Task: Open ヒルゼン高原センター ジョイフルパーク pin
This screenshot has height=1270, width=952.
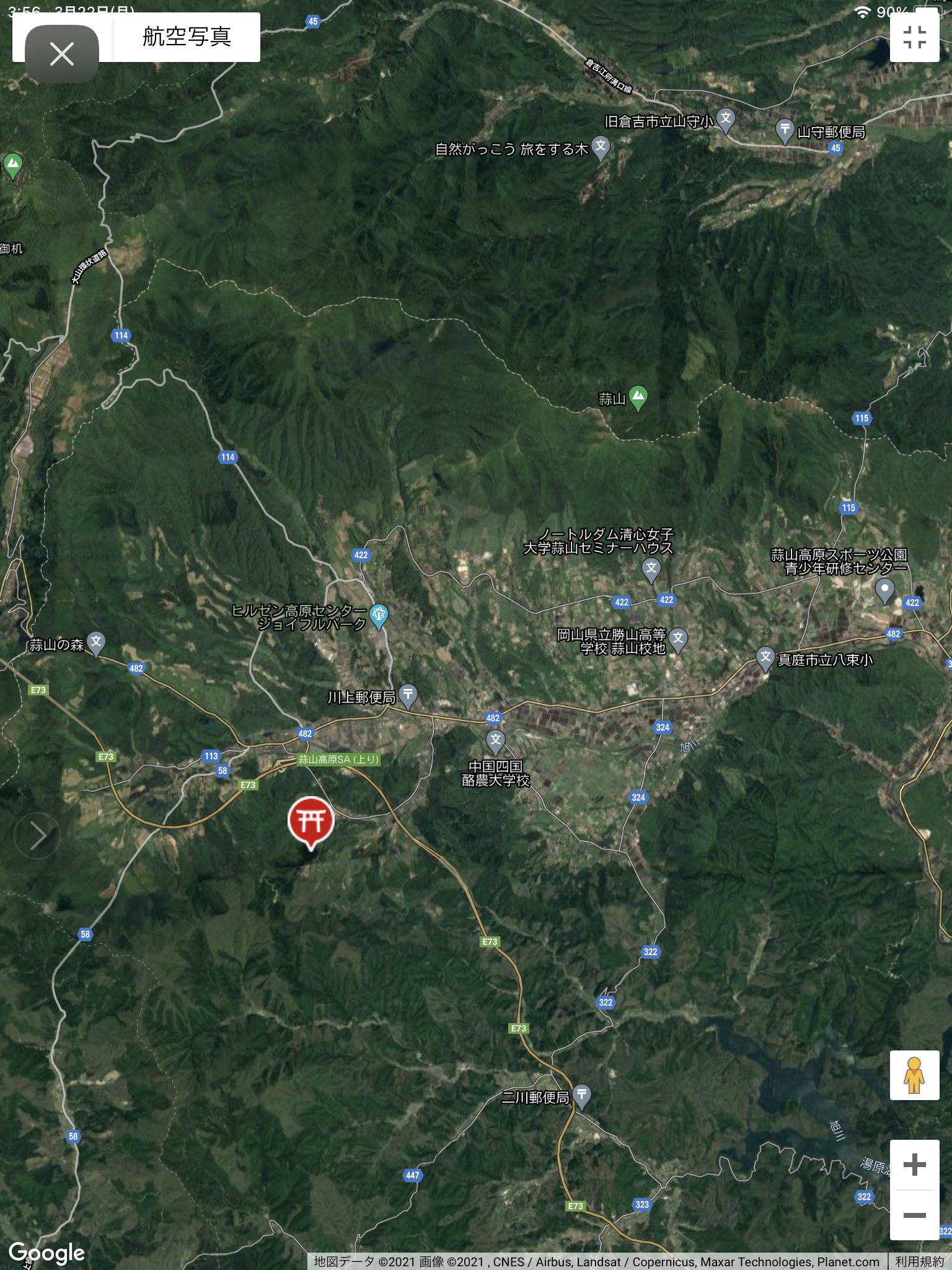Action: pos(378,616)
